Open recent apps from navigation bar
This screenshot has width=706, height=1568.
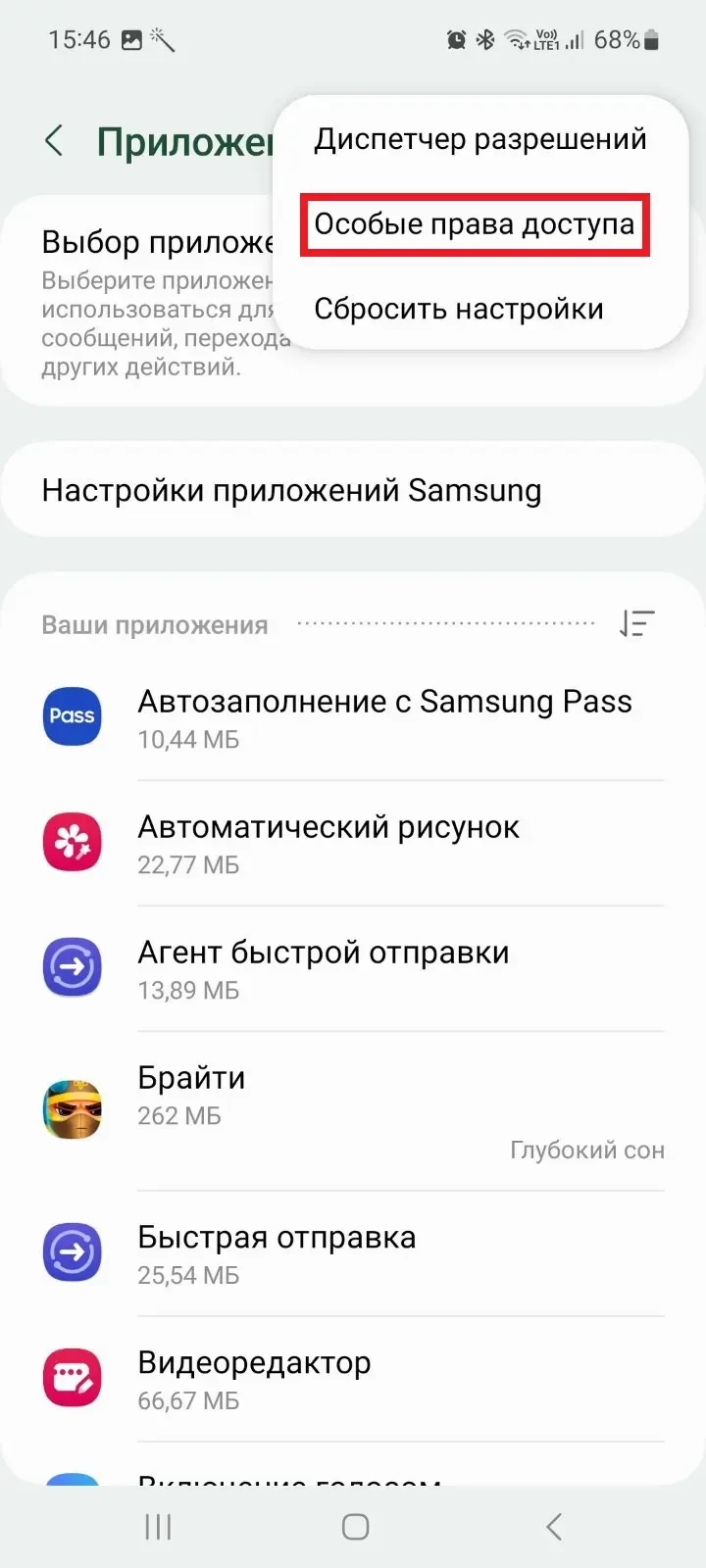point(158,1526)
